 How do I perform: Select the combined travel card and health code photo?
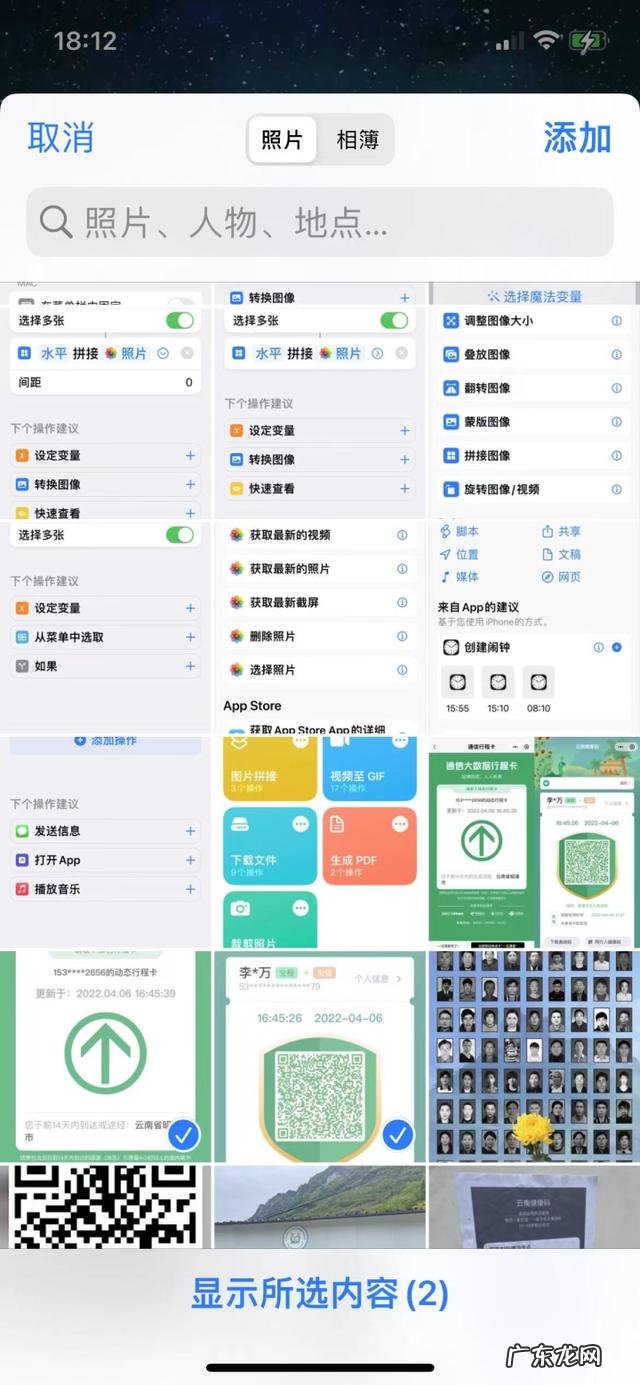[x=534, y=842]
